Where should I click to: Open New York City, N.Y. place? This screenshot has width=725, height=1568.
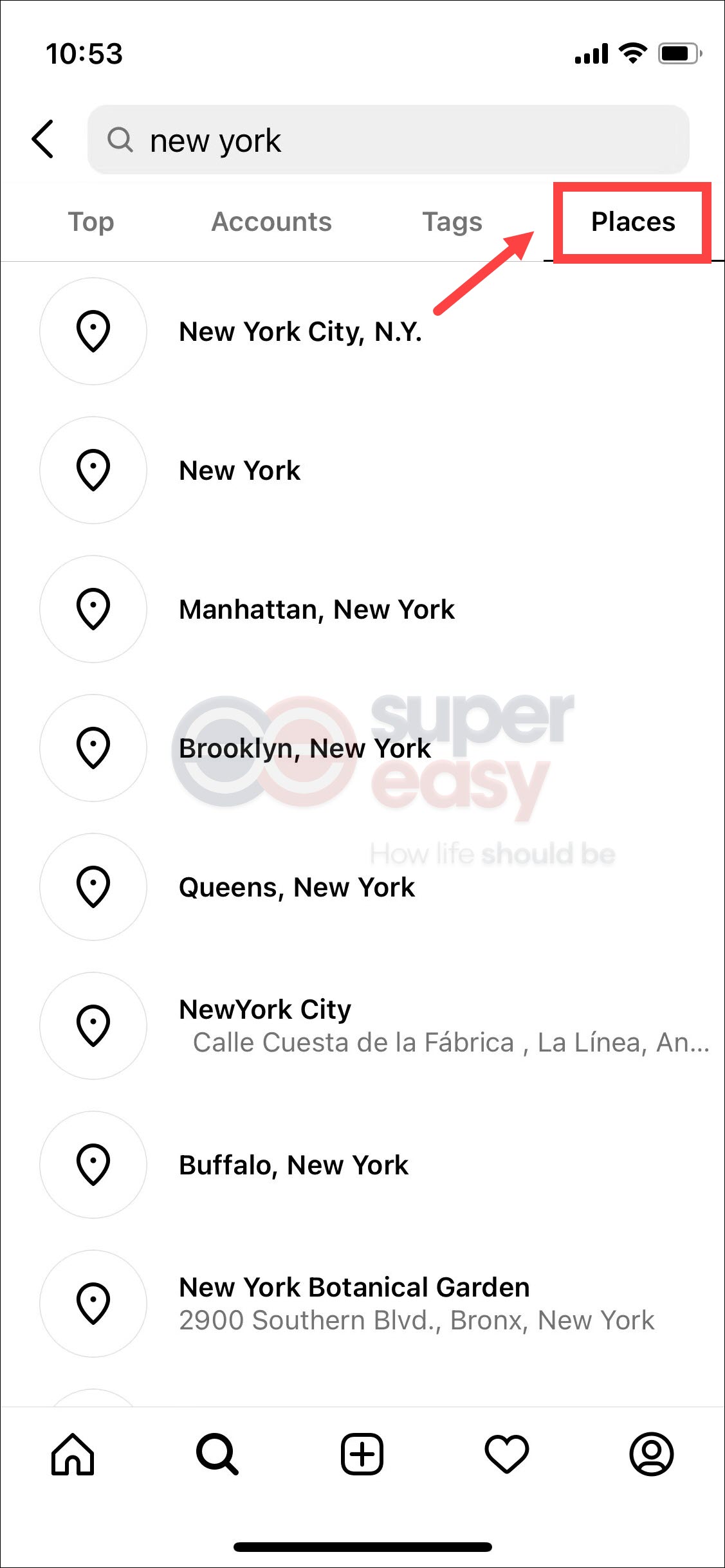pos(300,332)
